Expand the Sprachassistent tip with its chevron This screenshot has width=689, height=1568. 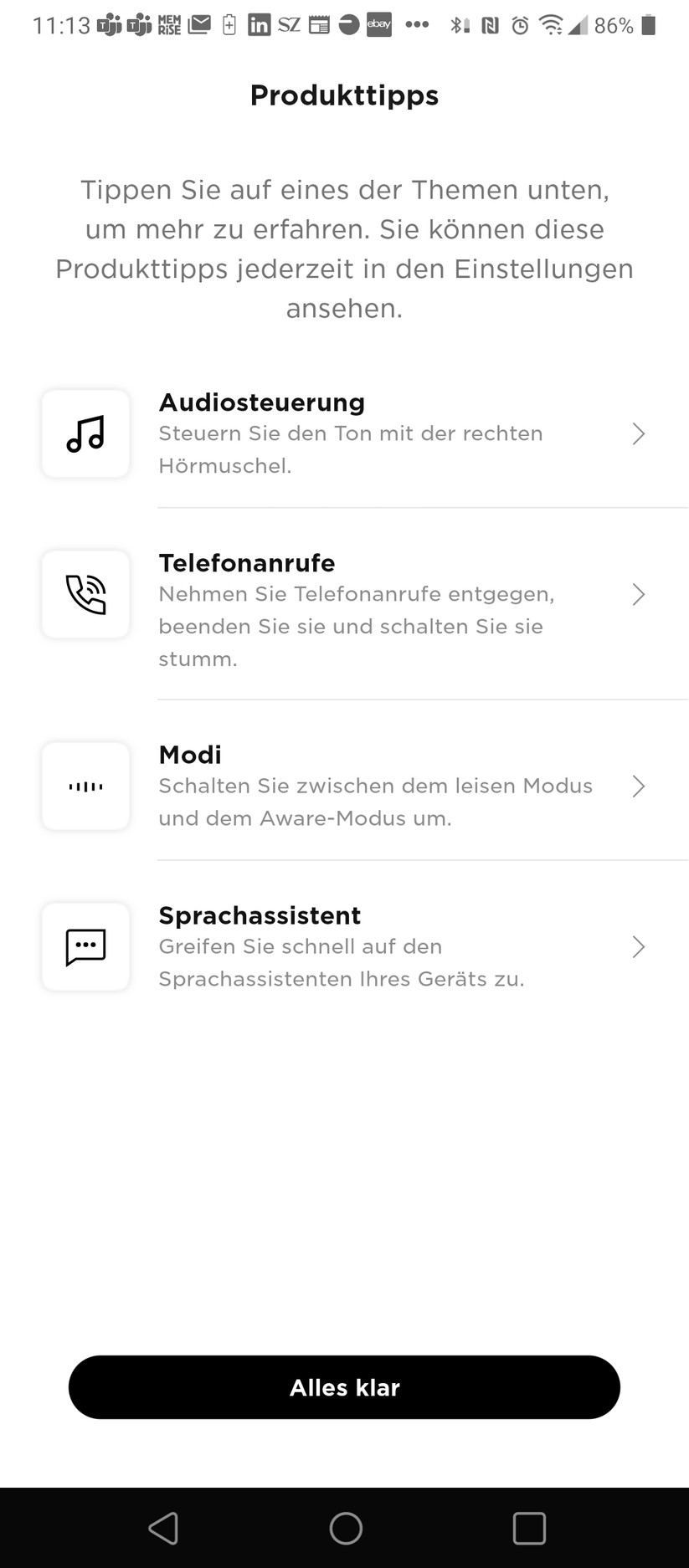point(639,946)
